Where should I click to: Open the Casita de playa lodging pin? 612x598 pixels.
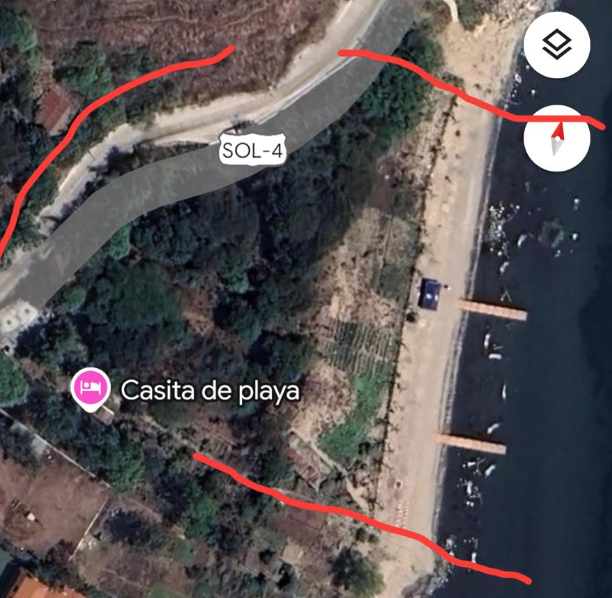pyautogui.click(x=91, y=388)
